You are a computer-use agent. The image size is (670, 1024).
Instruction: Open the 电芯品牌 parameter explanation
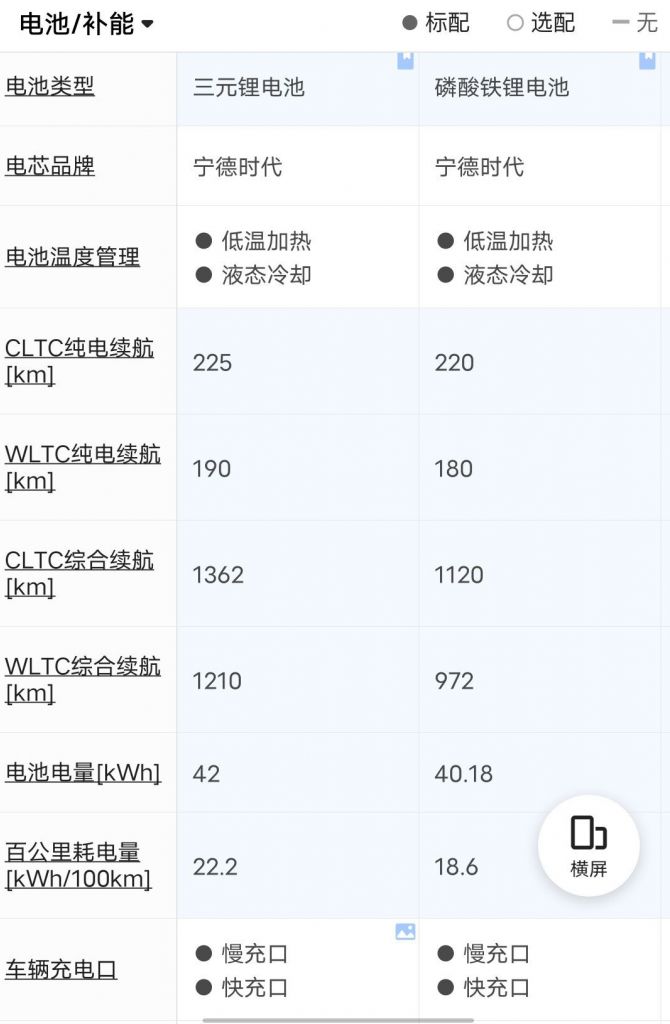[50, 166]
